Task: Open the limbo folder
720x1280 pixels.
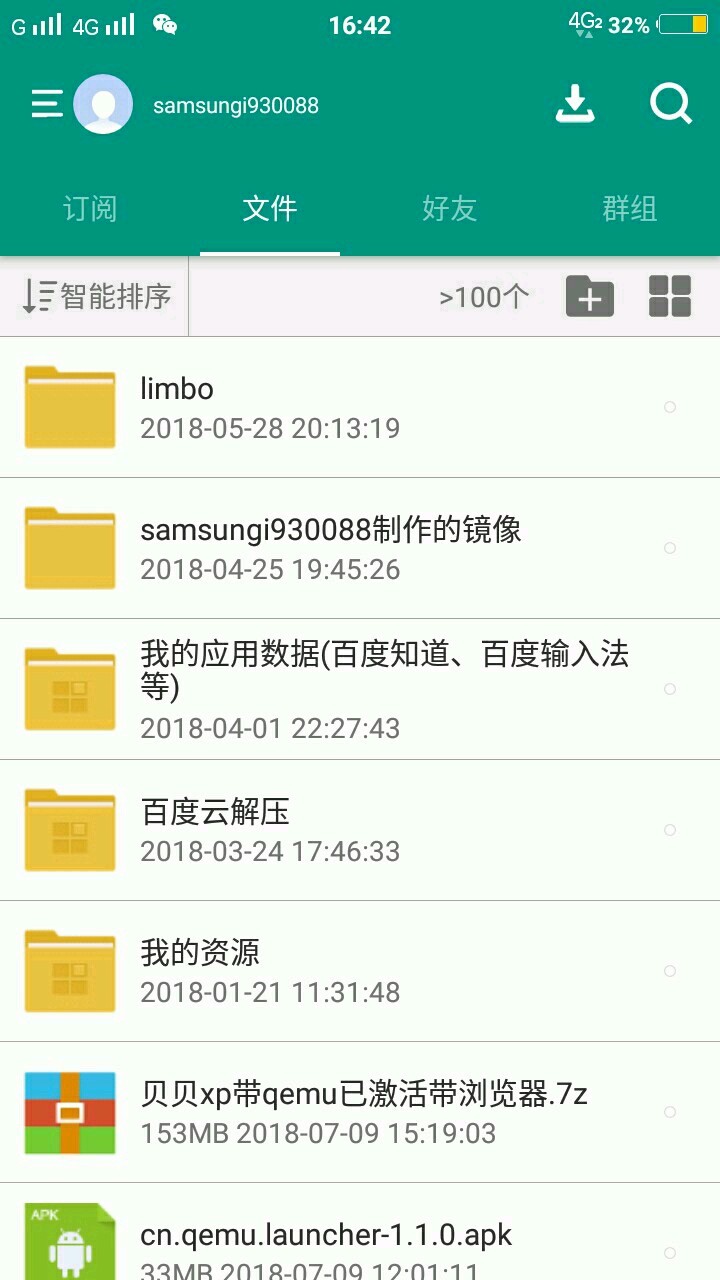Action: [300, 407]
